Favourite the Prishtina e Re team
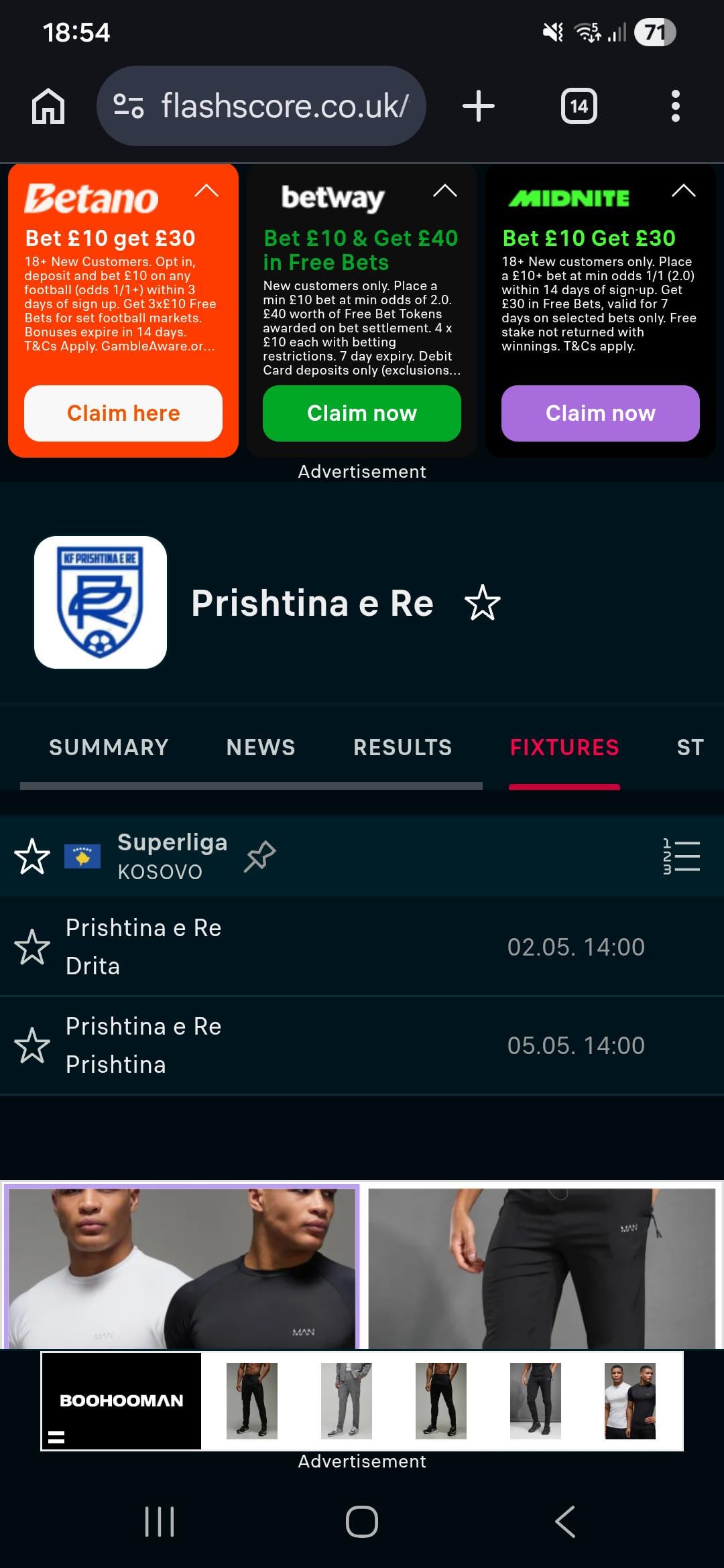This screenshot has height=1568, width=724. [482, 603]
